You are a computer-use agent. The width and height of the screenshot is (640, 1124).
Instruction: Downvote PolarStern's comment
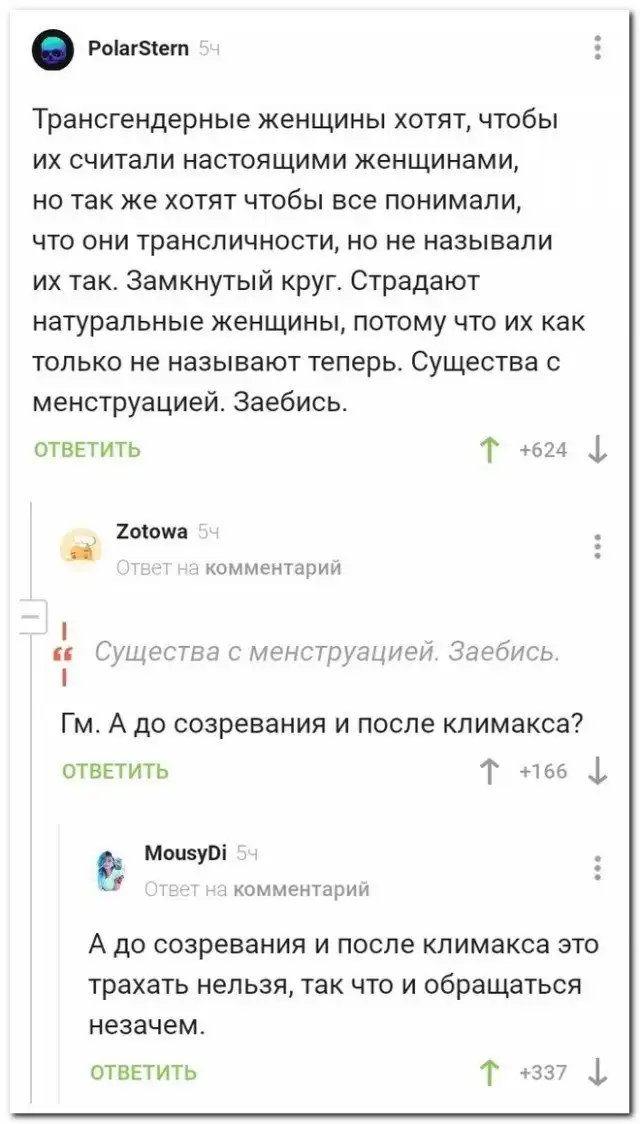[x=597, y=449]
